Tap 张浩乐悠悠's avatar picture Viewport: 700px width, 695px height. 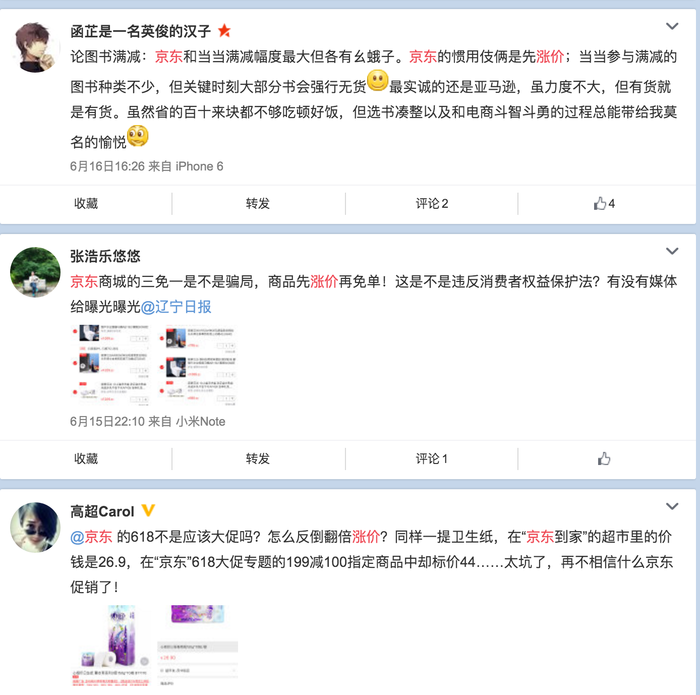click(x=35, y=273)
